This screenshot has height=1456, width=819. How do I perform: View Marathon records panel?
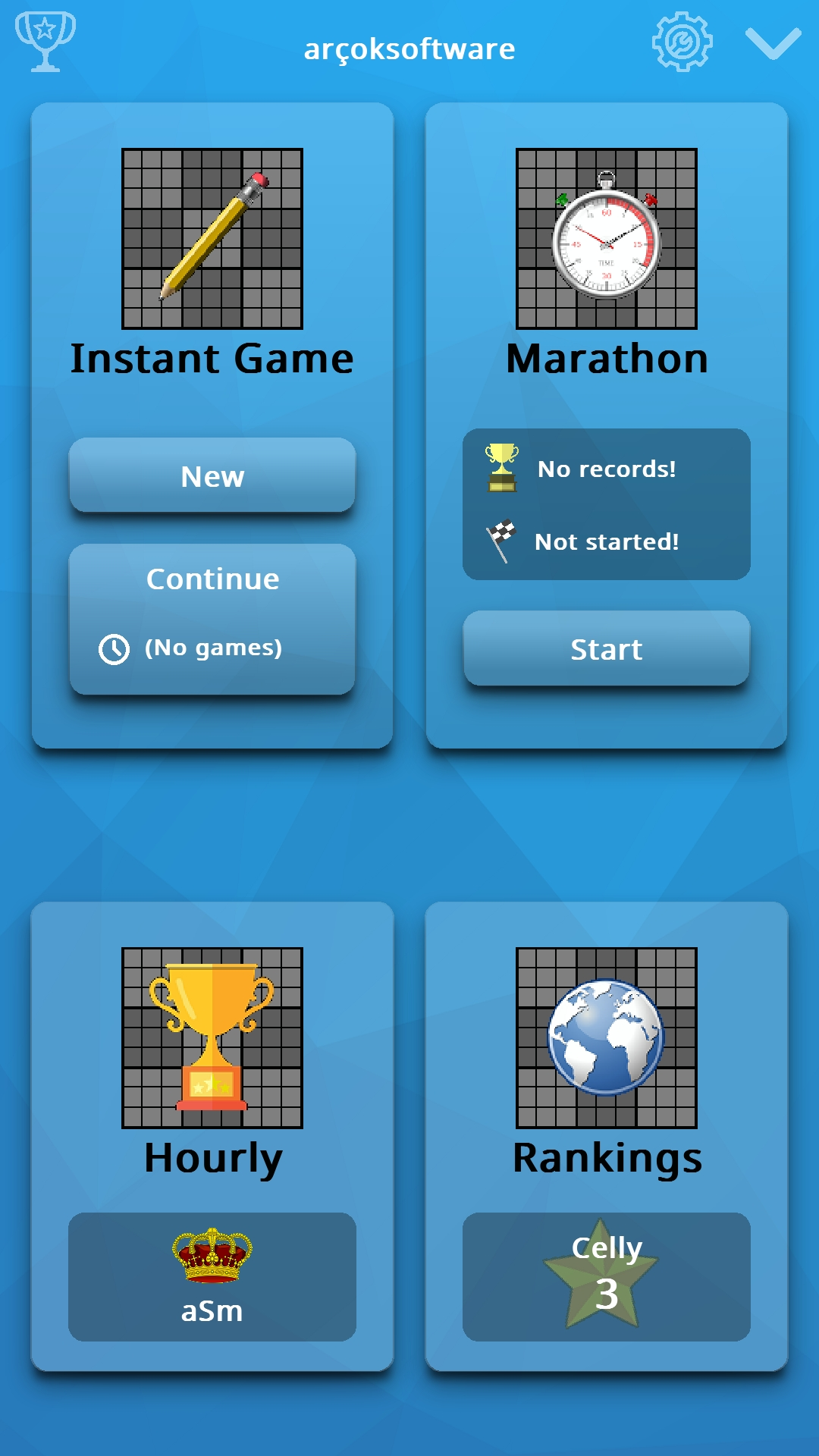(607, 504)
